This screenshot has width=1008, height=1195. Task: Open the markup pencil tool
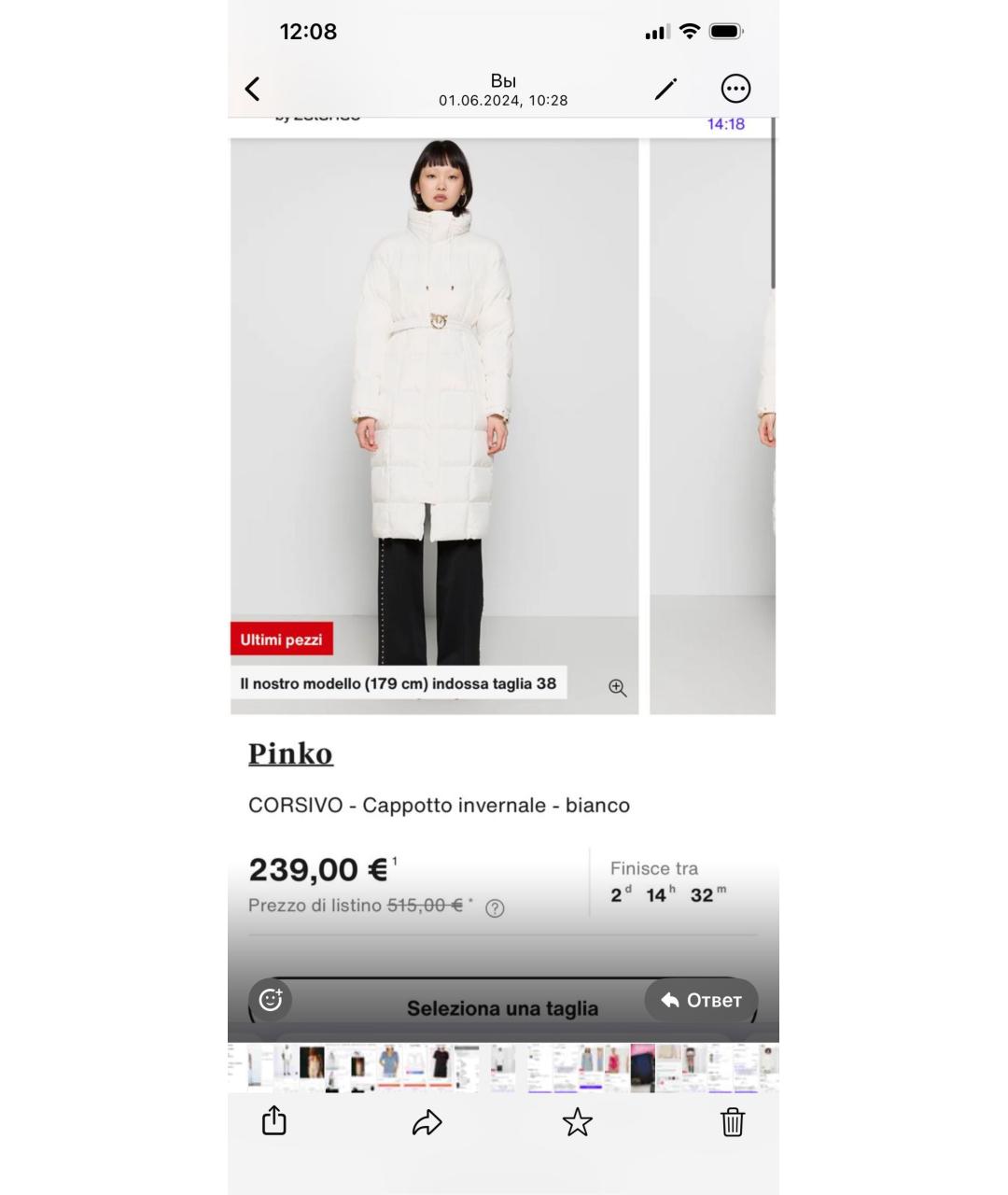[x=665, y=88]
